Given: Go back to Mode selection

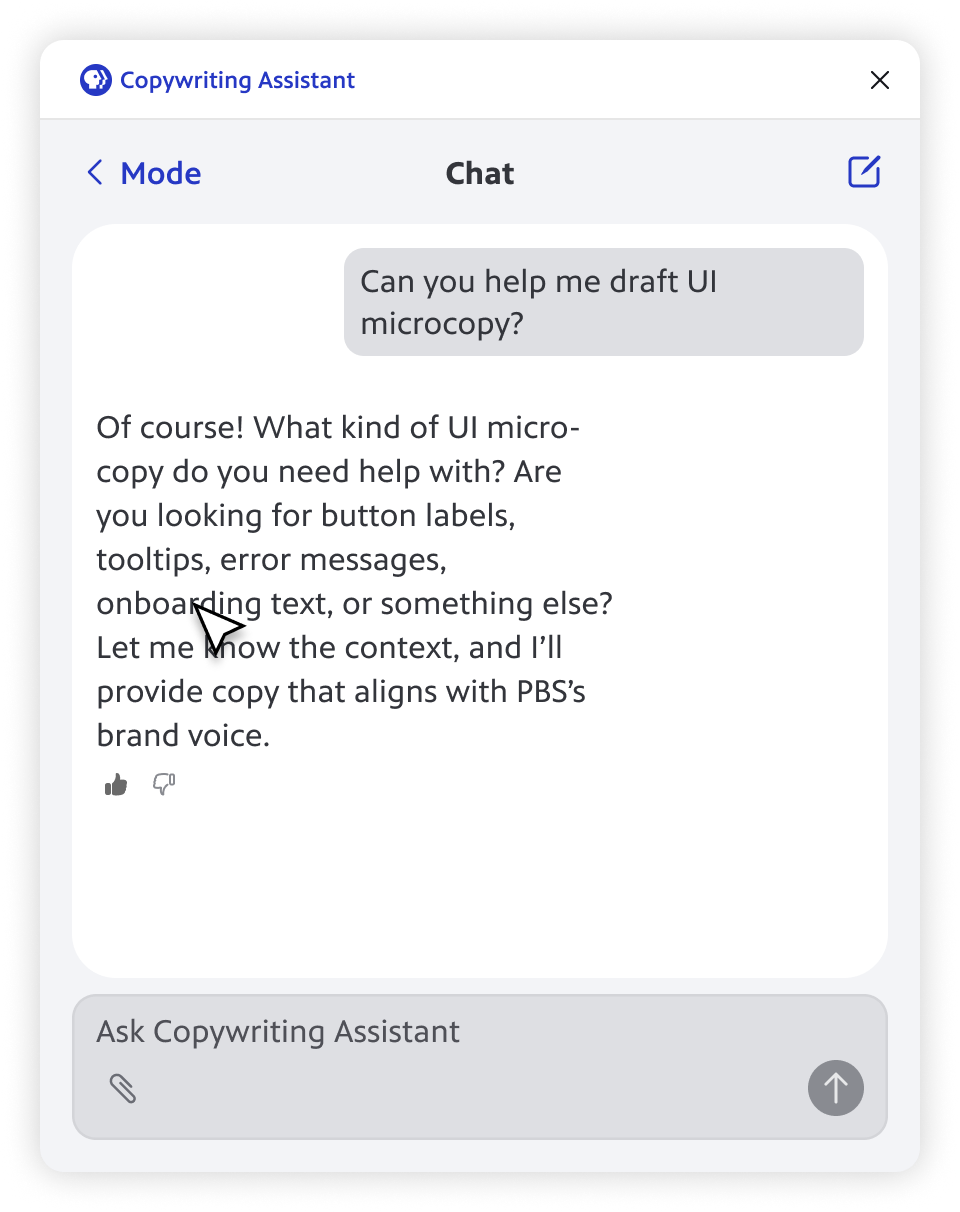Looking at the screenshot, I should [x=143, y=173].
